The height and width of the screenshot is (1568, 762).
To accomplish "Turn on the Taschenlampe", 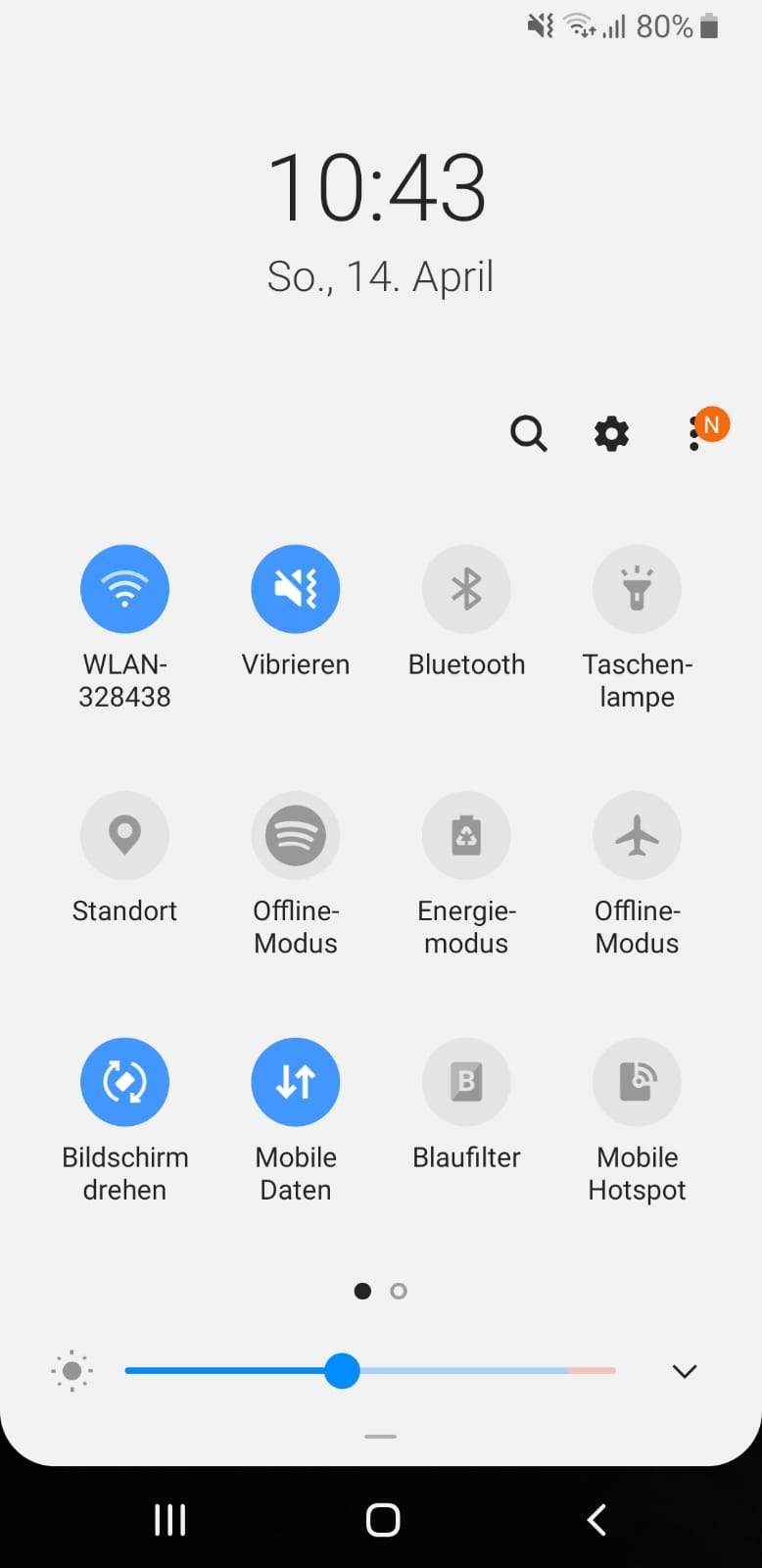I will coord(637,589).
